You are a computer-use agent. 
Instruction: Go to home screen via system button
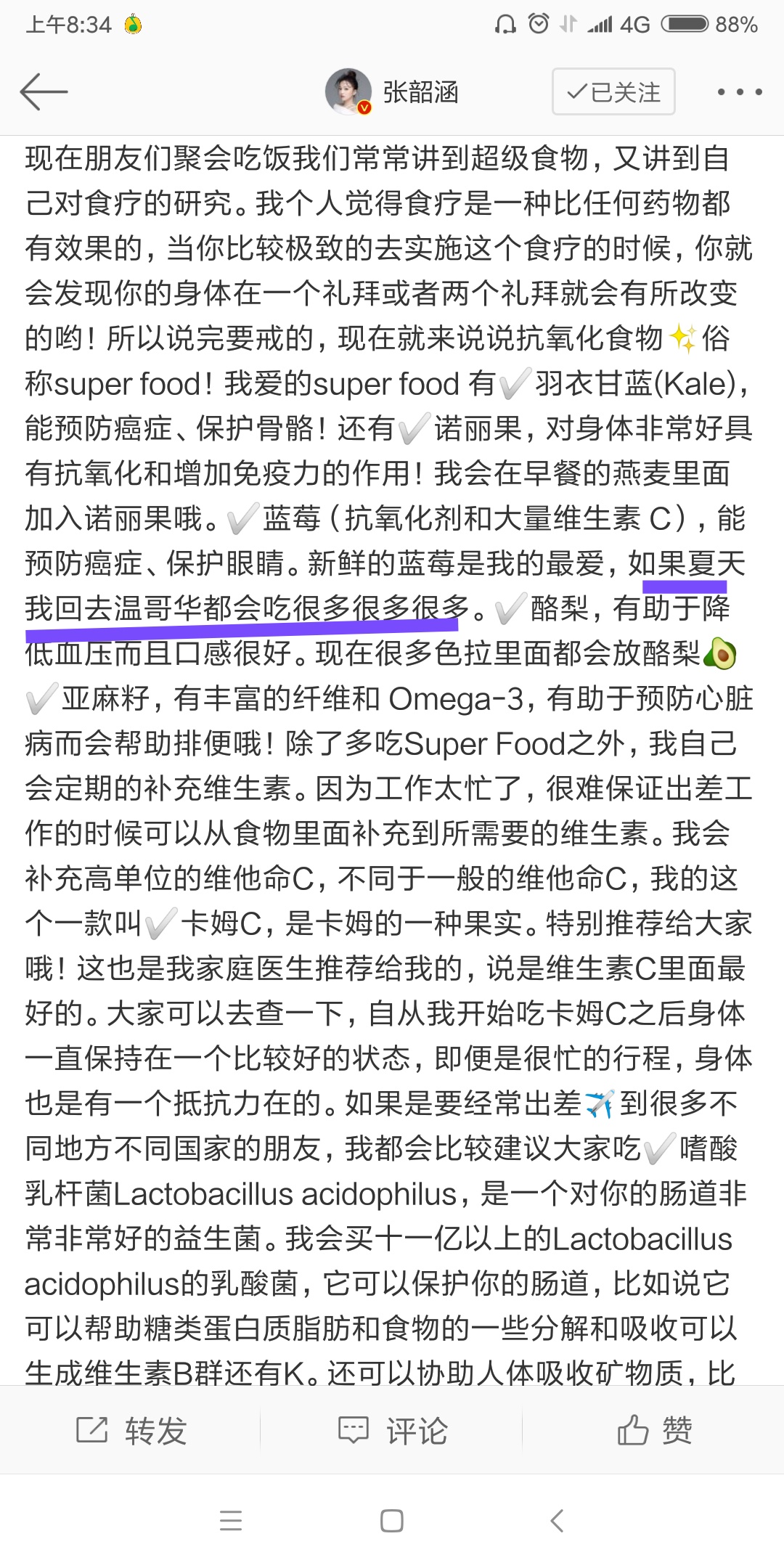point(392,1520)
